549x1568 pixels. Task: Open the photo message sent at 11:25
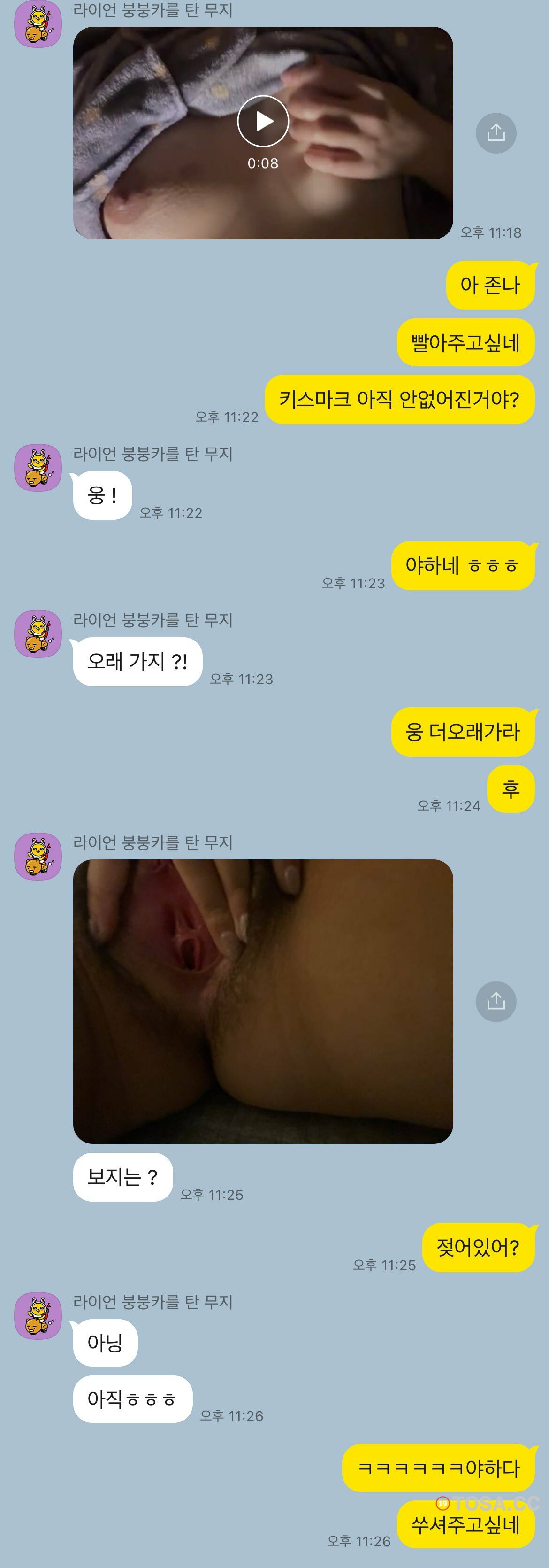(263, 1001)
